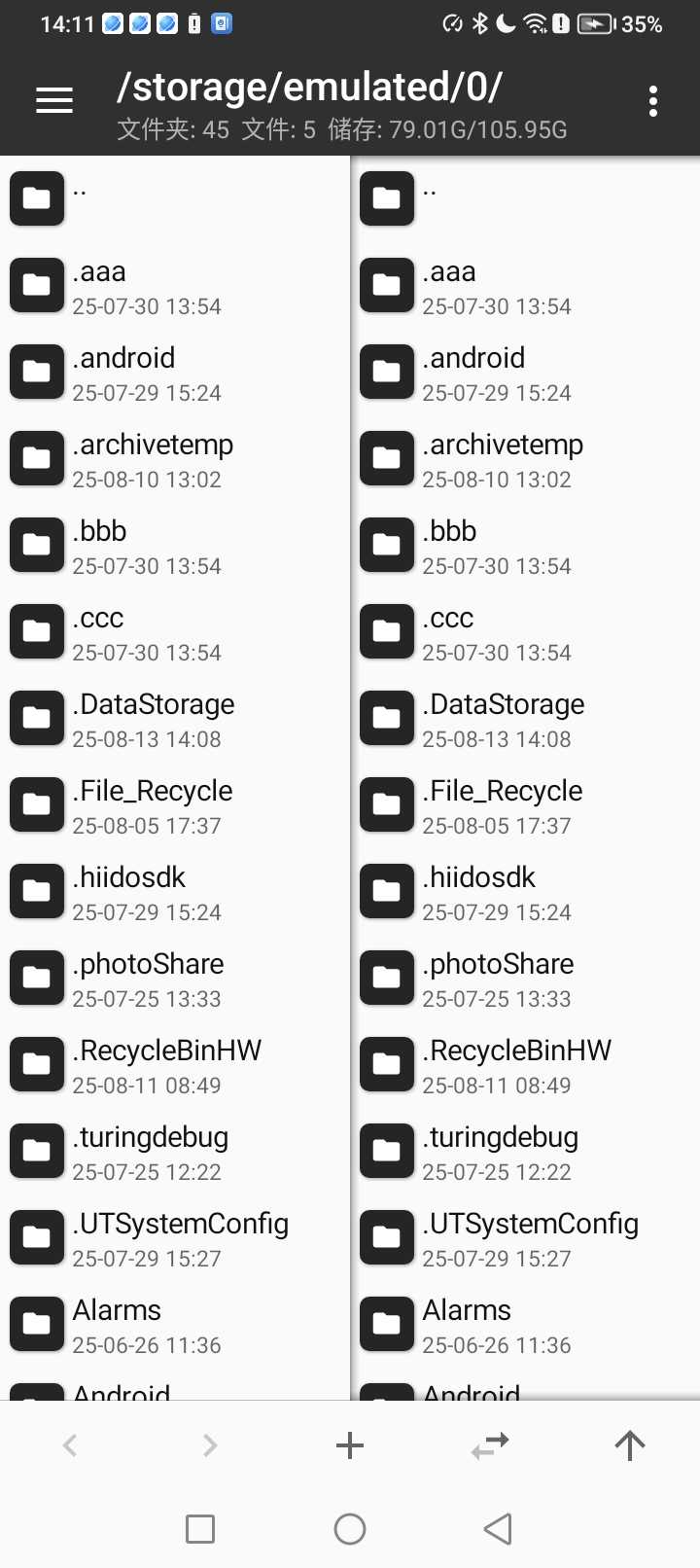700x1568 pixels.
Task: Open .File_Recycle folder in left panel
Action: pyautogui.click(x=175, y=805)
